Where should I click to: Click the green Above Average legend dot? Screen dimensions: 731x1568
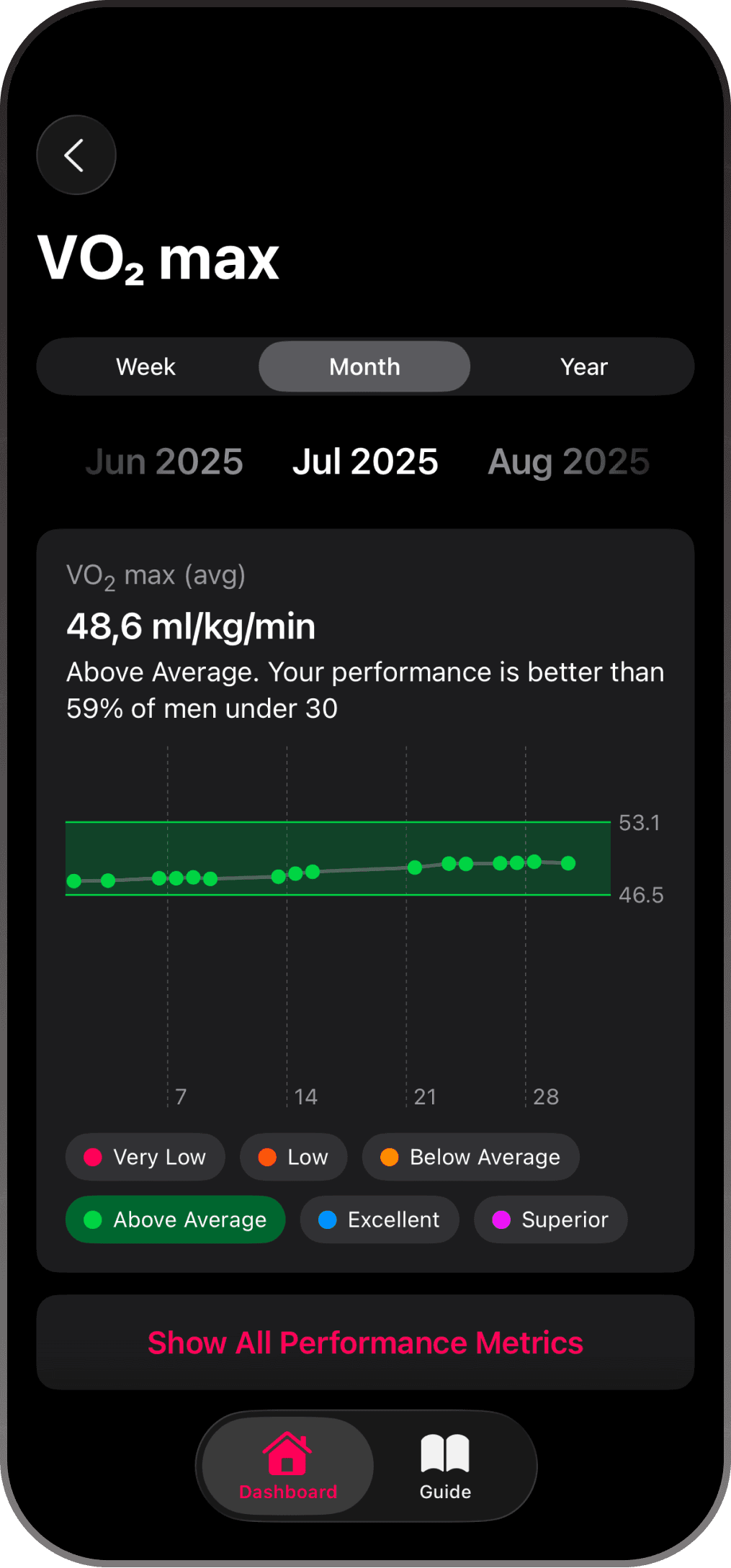(x=93, y=1220)
